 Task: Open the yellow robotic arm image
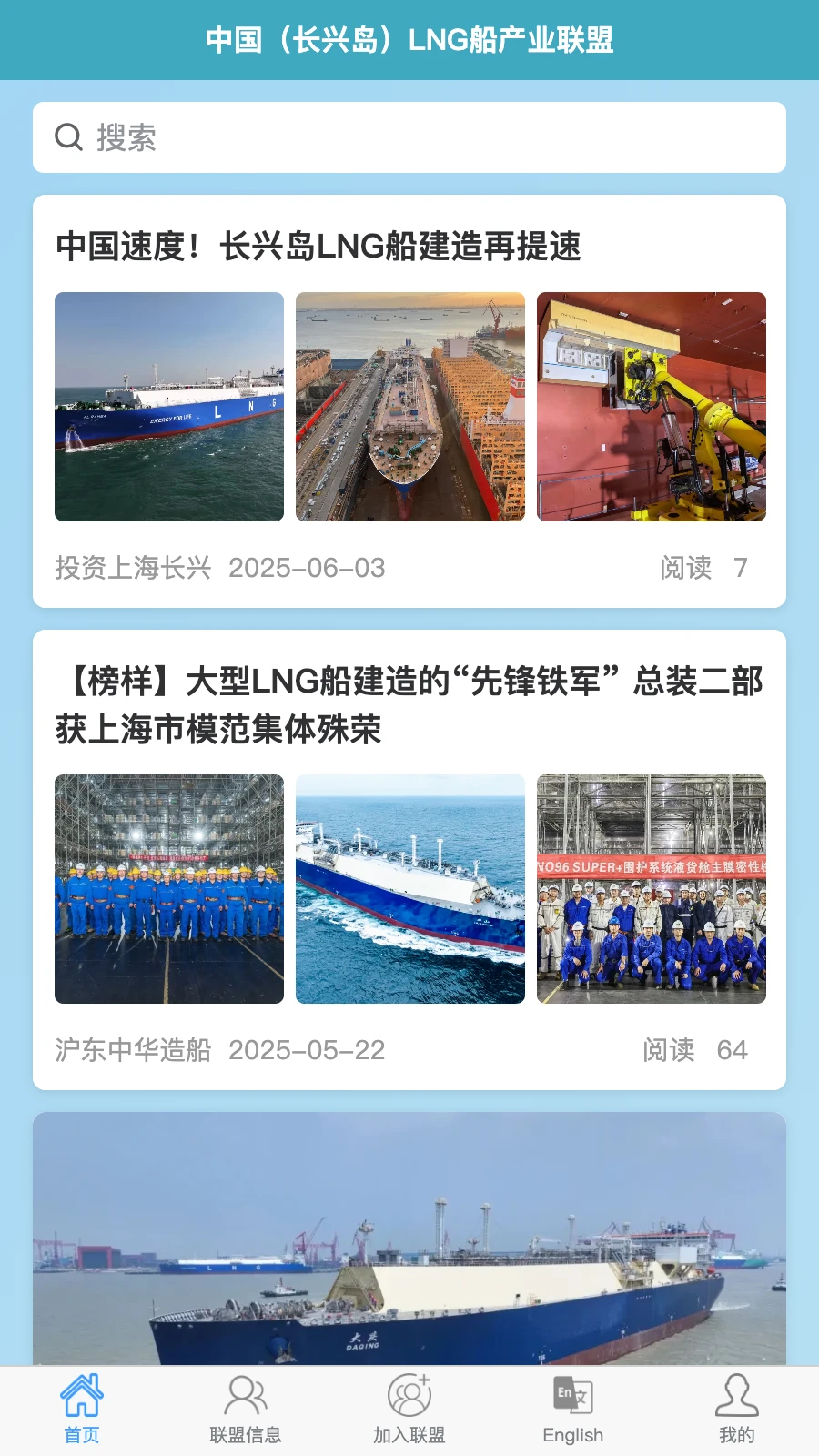point(652,407)
